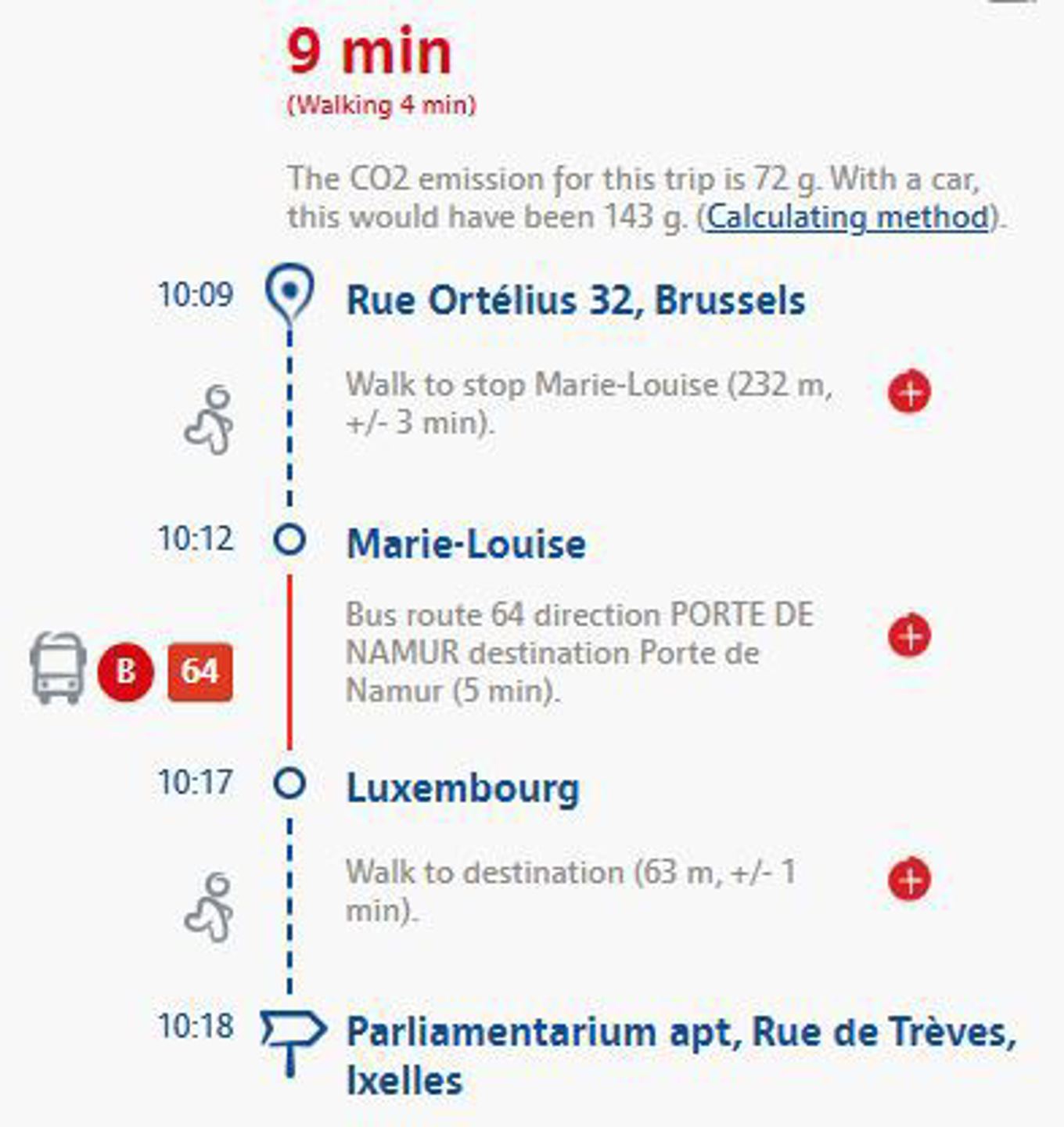Image resolution: width=1064 pixels, height=1127 pixels.
Task: Expand bus route 64 details
Action: pos(909,636)
